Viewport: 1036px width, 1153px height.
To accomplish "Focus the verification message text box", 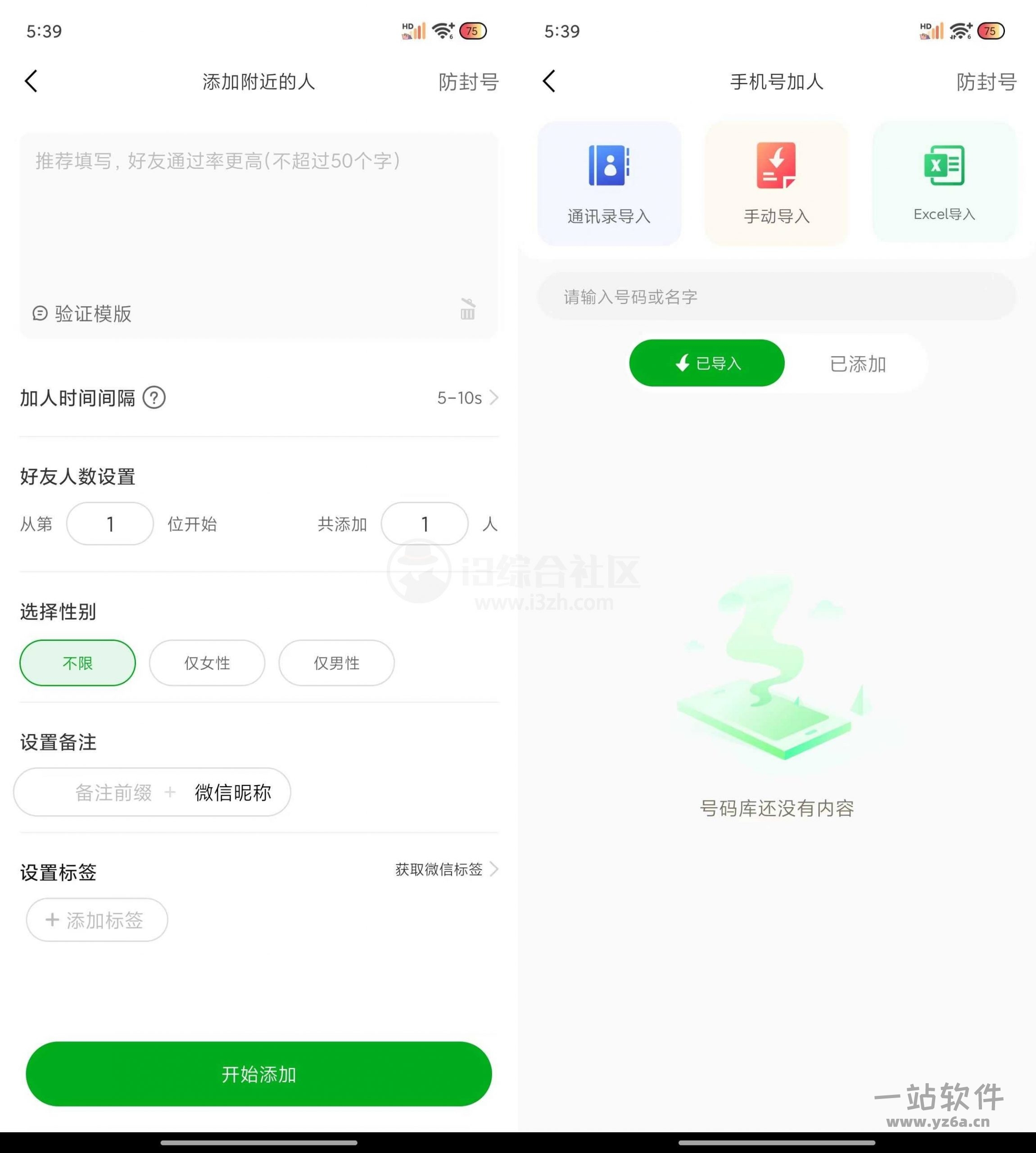I will pyautogui.click(x=259, y=216).
